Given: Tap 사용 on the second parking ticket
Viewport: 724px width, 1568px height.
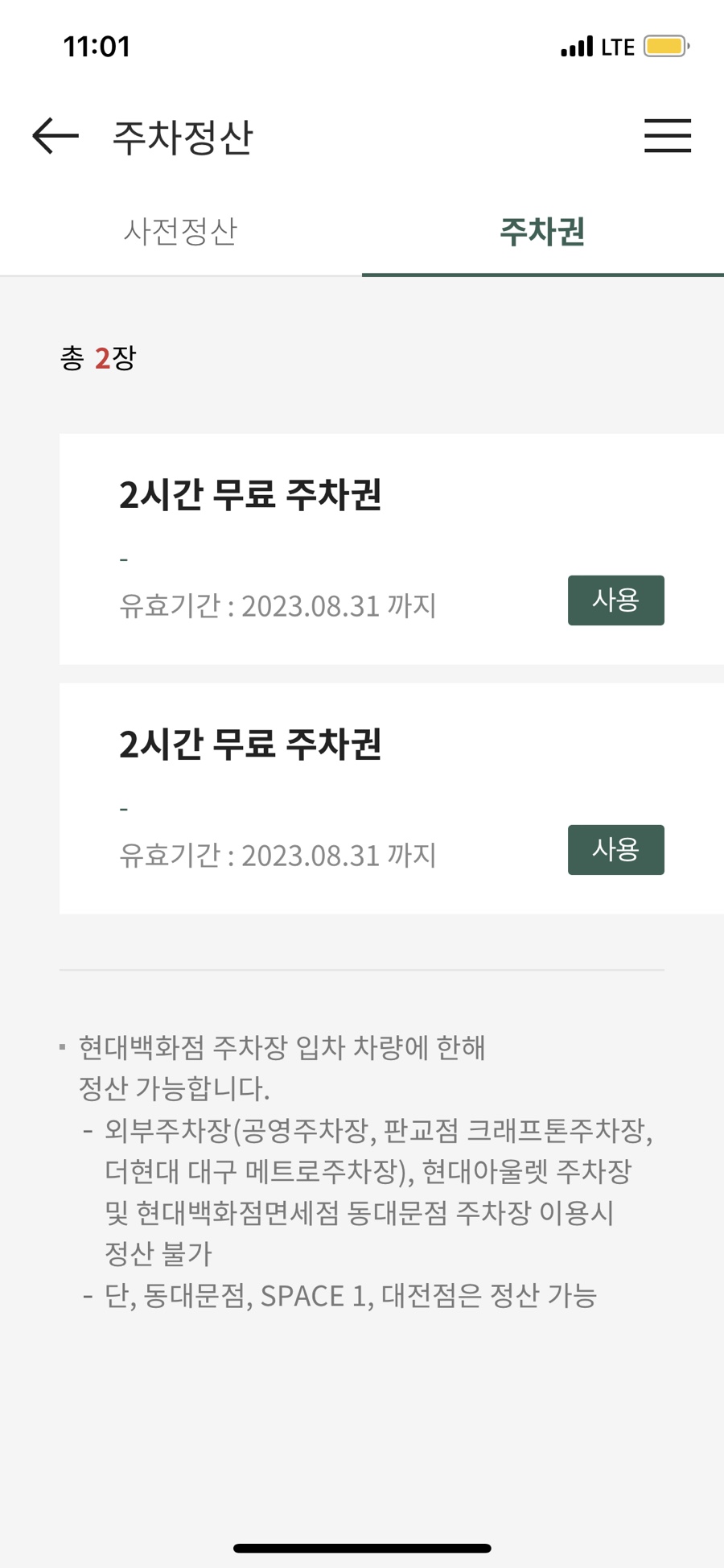Looking at the screenshot, I should pyautogui.click(x=615, y=850).
